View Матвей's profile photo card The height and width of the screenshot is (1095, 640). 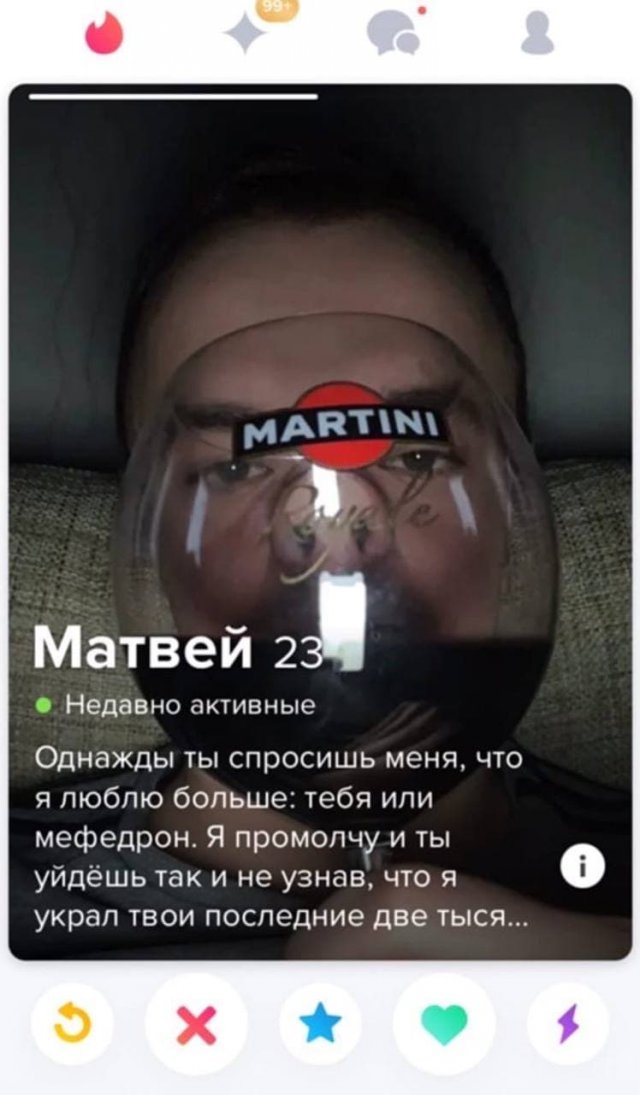click(x=320, y=400)
